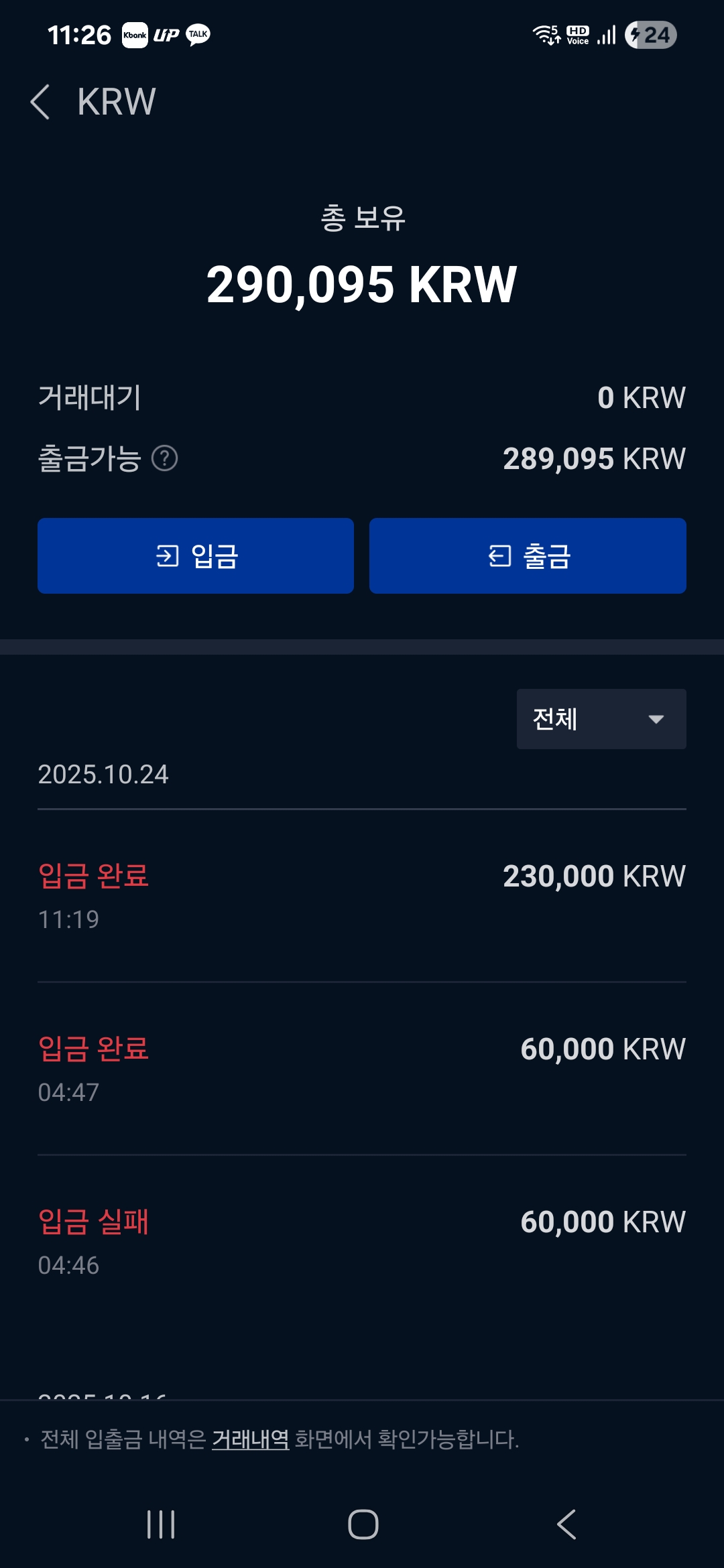Go back from the KRW screen
Image resolution: width=724 pixels, height=1568 pixels.
40,102
